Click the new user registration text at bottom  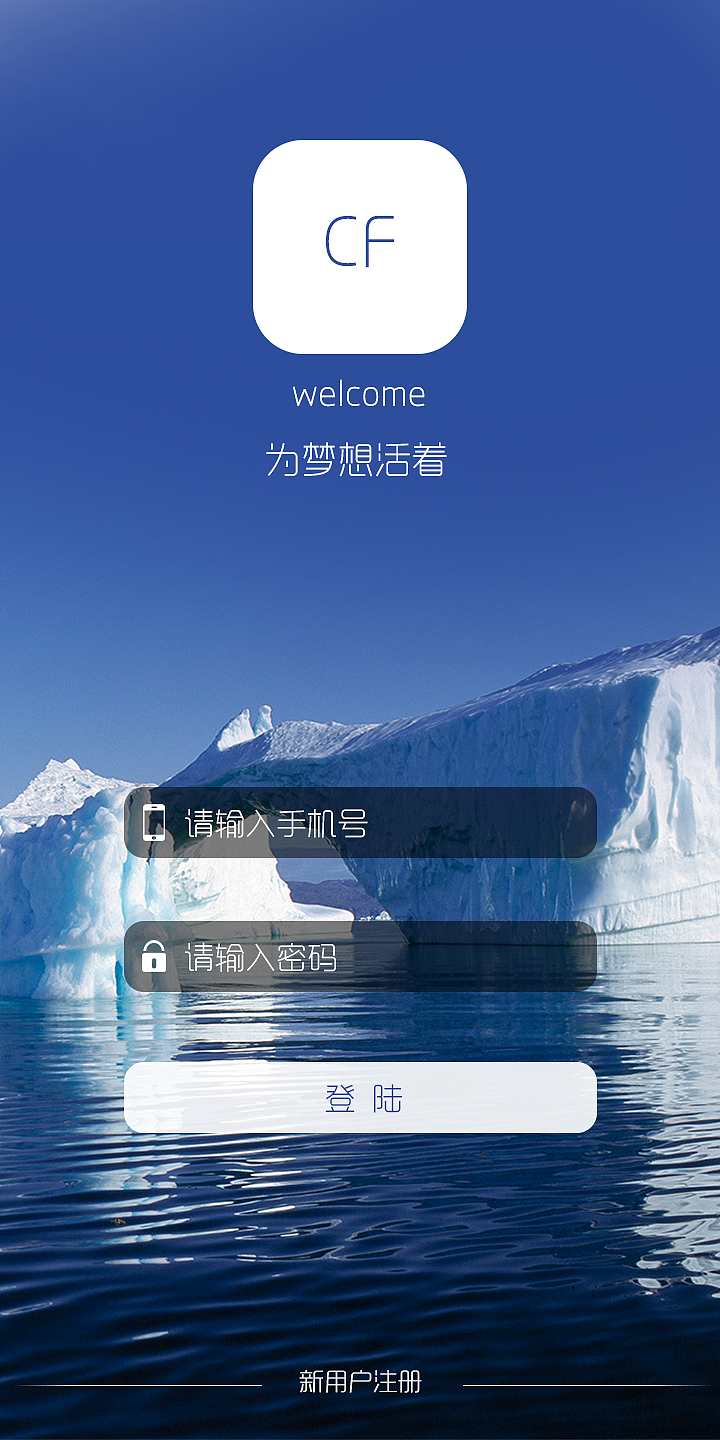click(360, 1385)
